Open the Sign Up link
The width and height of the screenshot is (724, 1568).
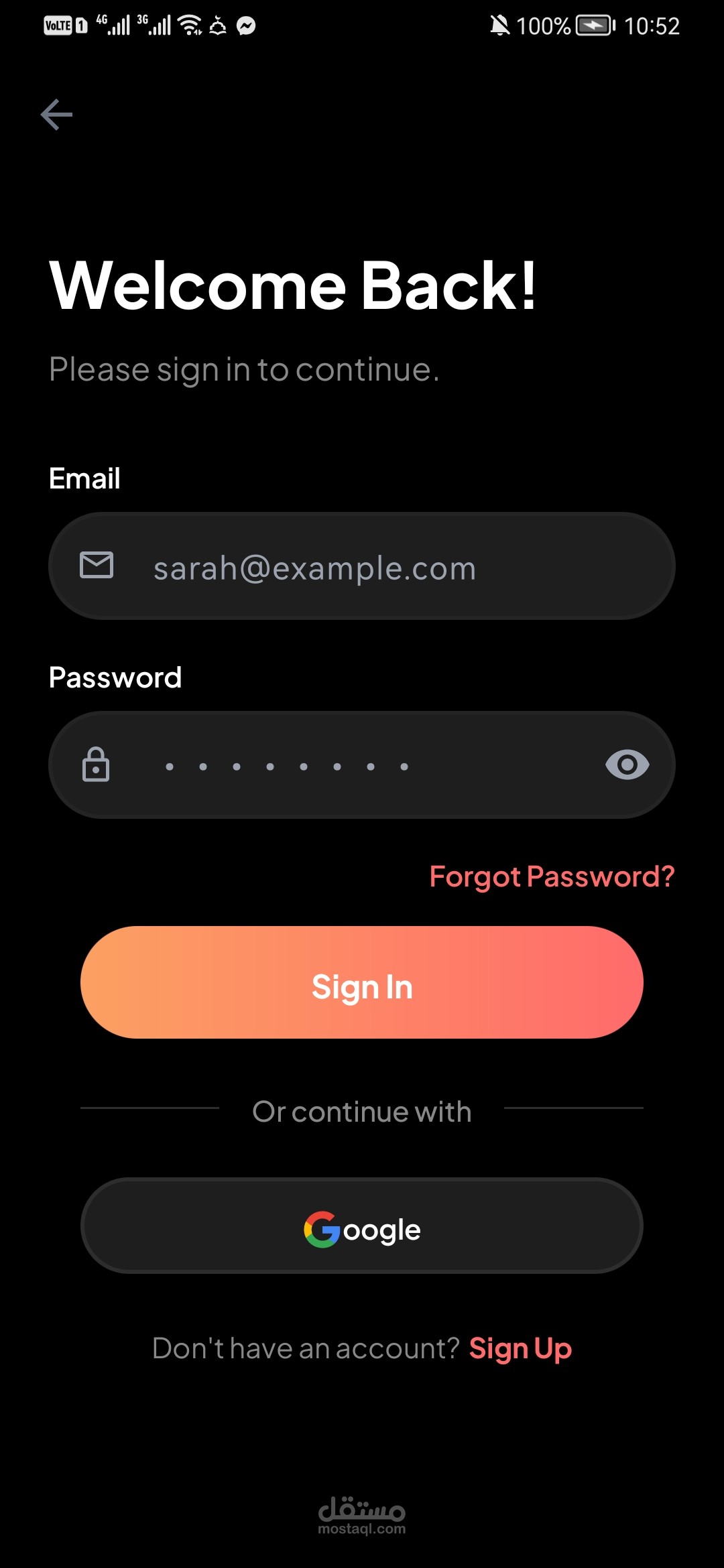[520, 1349]
